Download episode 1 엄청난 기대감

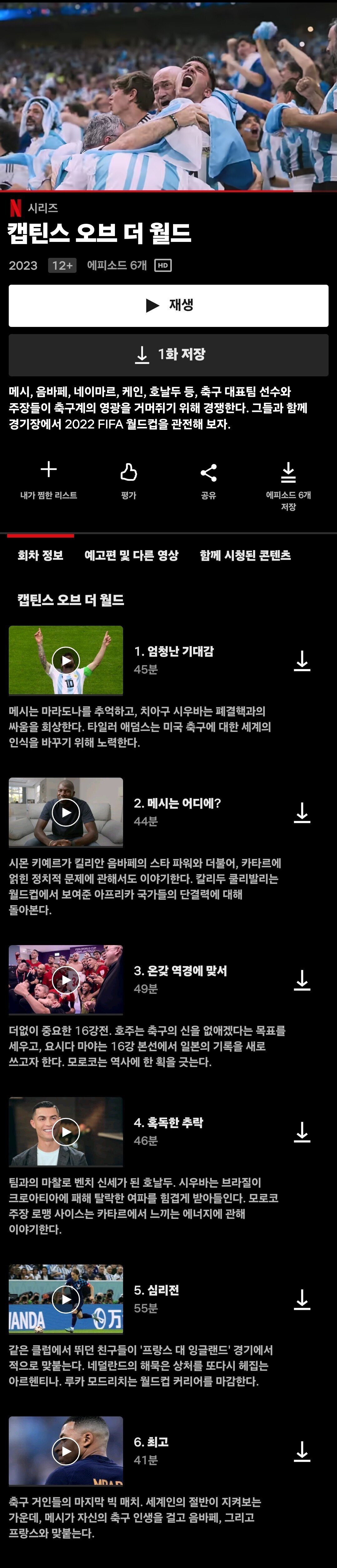point(302,660)
